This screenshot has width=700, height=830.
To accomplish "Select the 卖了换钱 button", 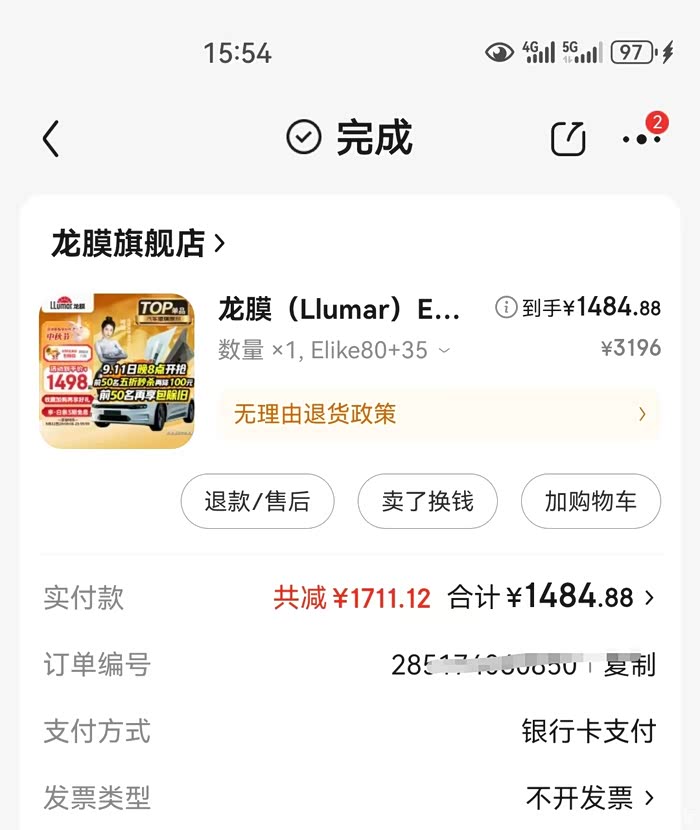I will tap(427, 501).
